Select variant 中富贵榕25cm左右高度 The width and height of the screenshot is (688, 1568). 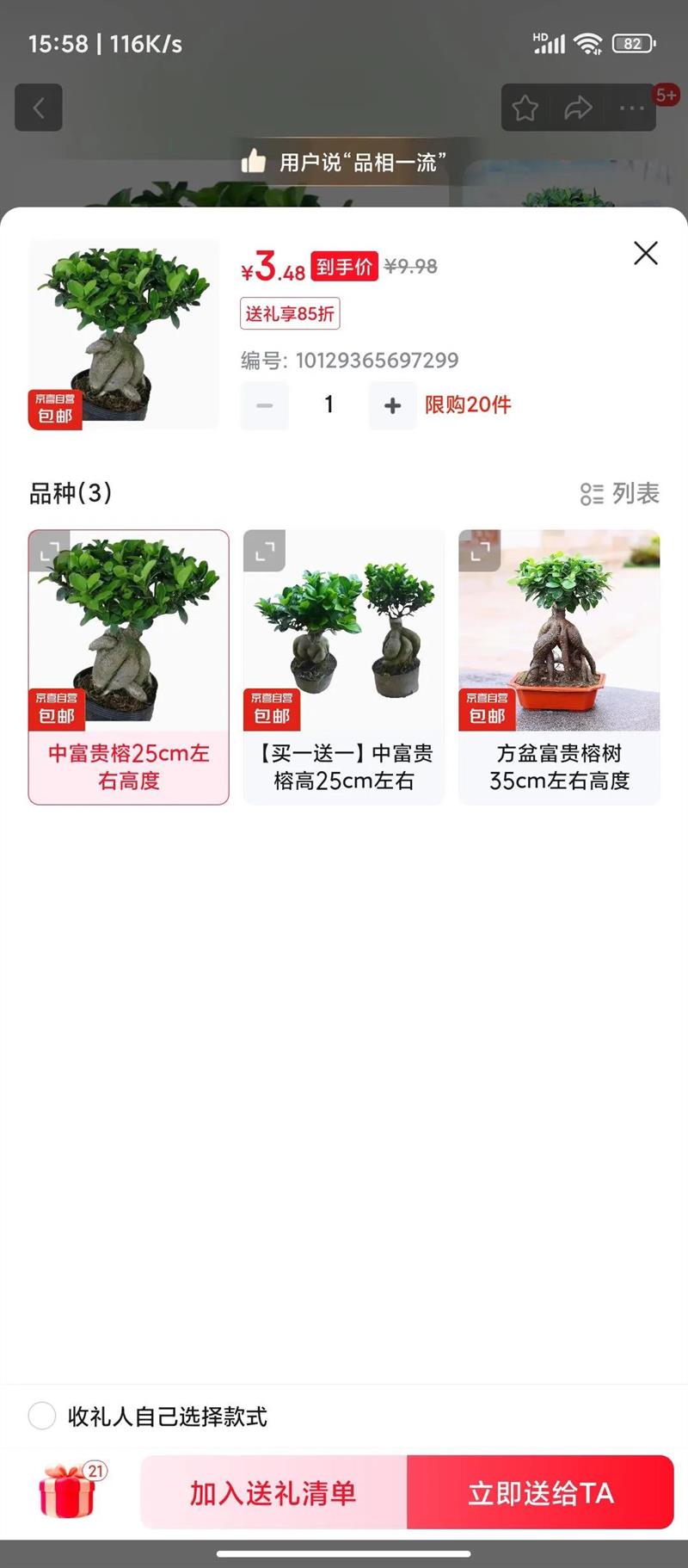[x=129, y=667]
